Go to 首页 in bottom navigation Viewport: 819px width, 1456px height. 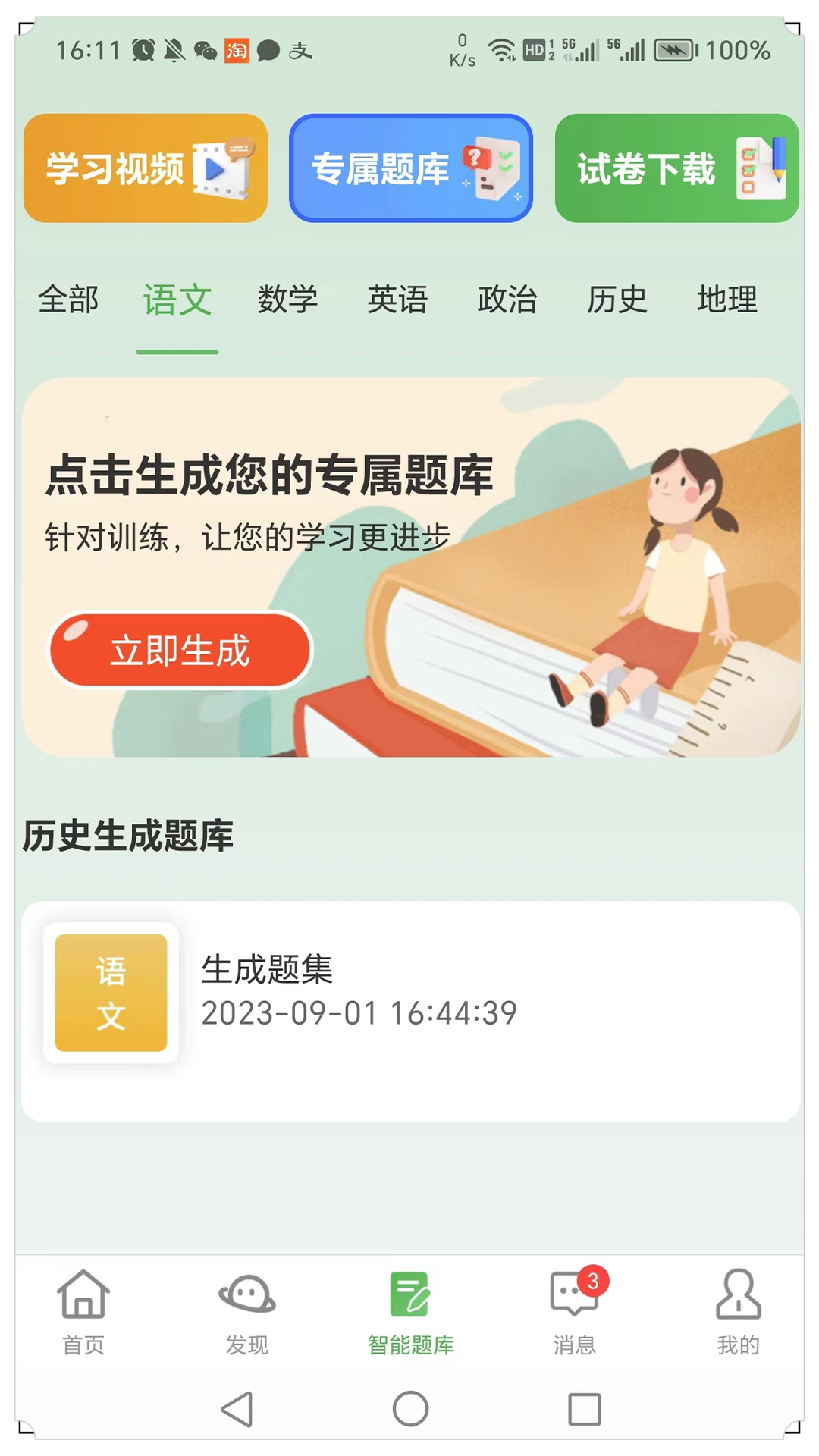[x=83, y=1312]
